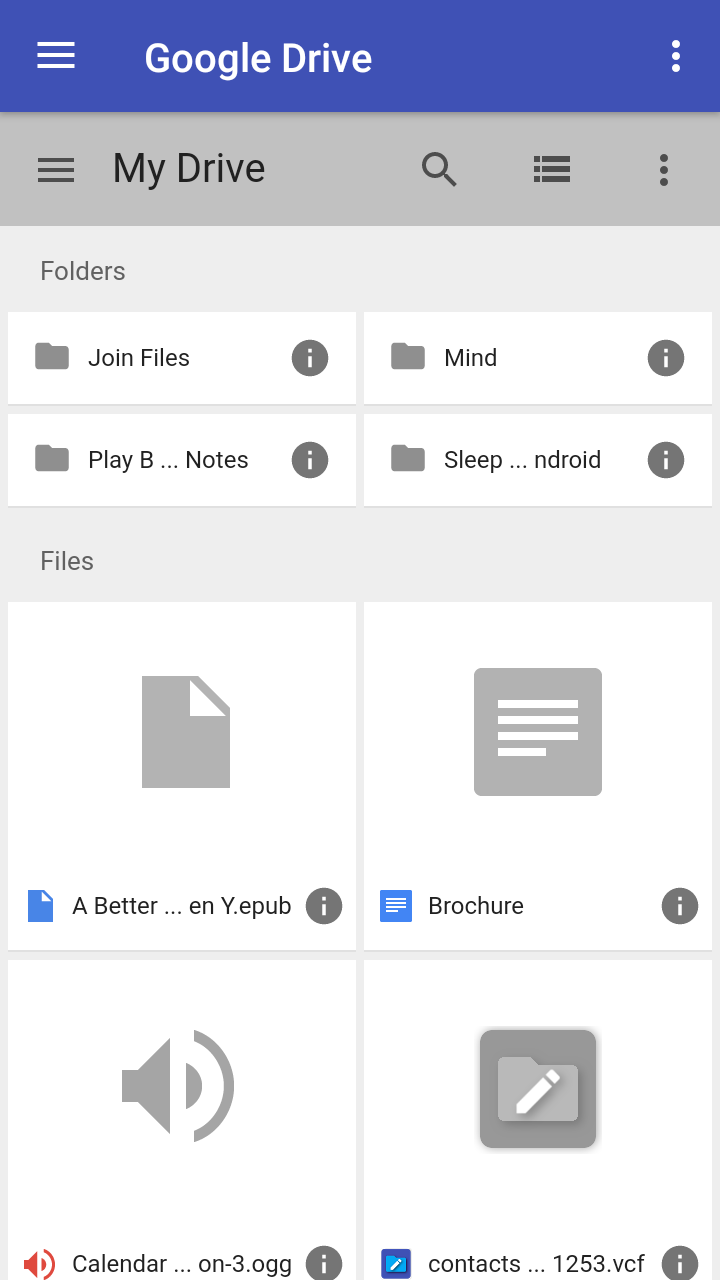Open the My Drive side menu
The width and height of the screenshot is (720, 1280).
tap(56, 169)
